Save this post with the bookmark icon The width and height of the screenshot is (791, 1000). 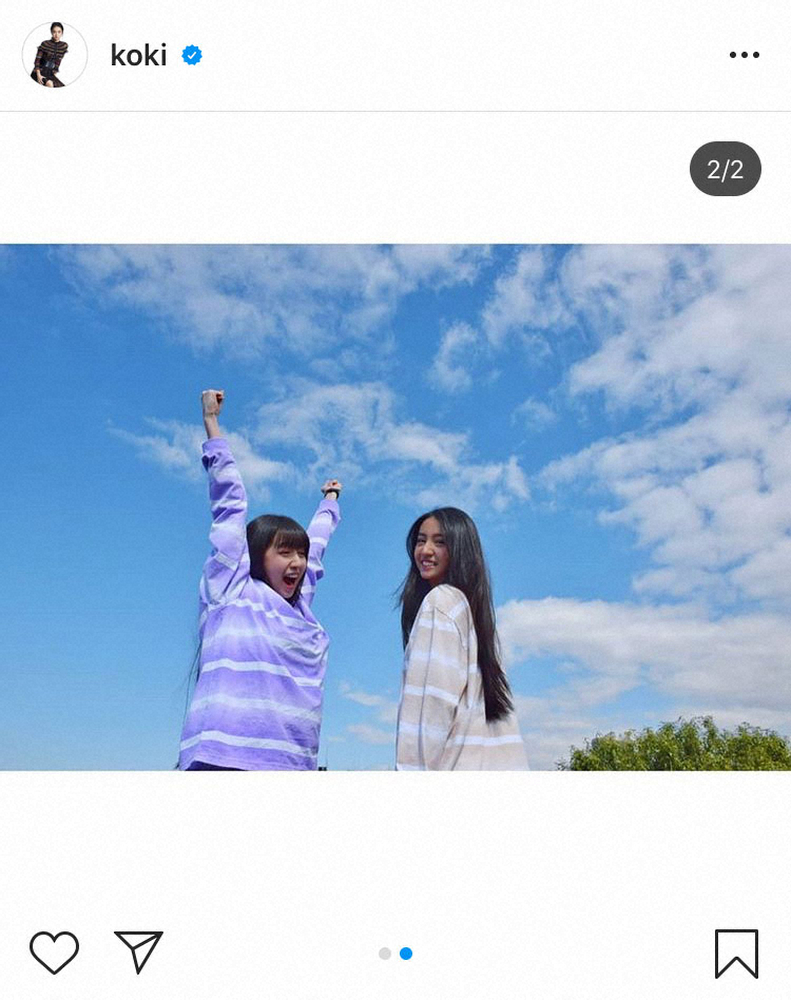pyautogui.click(x=736, y=953)
